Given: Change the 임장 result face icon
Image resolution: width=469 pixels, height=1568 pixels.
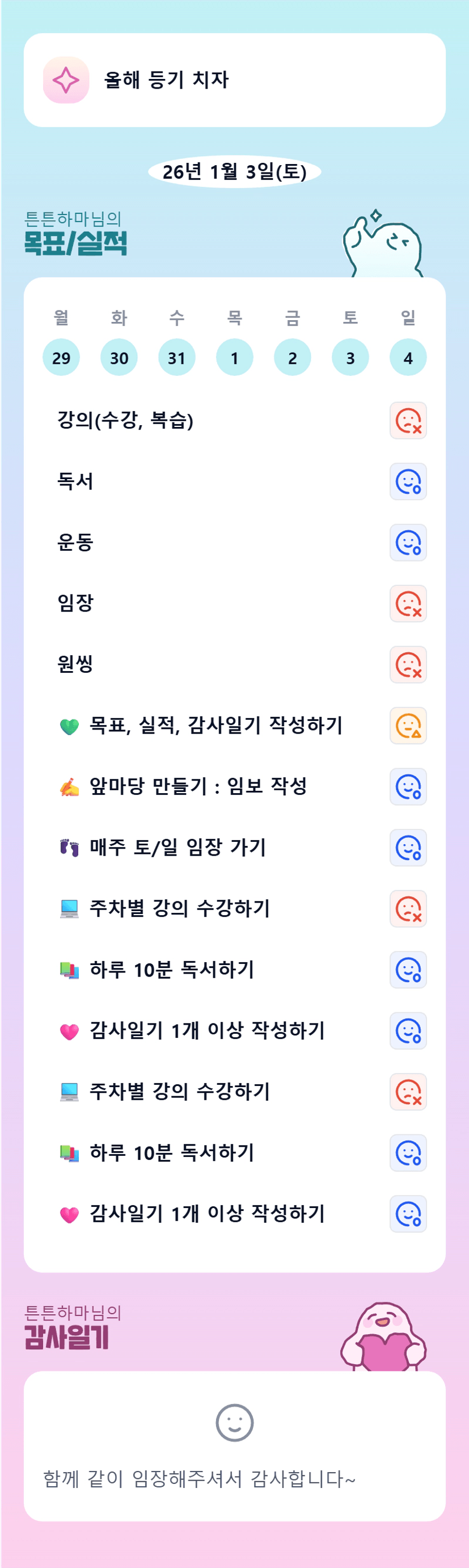Looking at the screenshot, I should 408,603.
